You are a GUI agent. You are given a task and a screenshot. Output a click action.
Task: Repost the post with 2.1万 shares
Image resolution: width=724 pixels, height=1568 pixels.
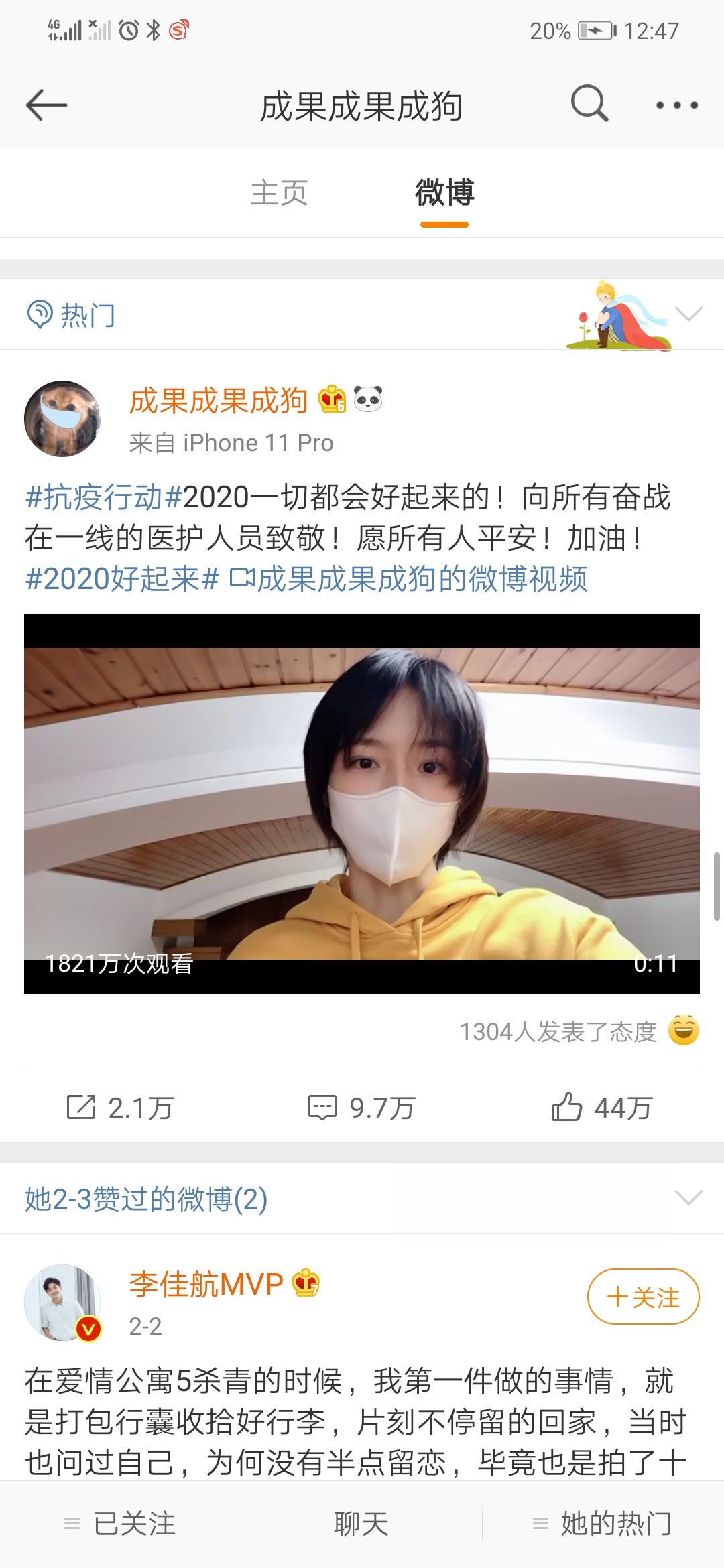[121, 1108]
